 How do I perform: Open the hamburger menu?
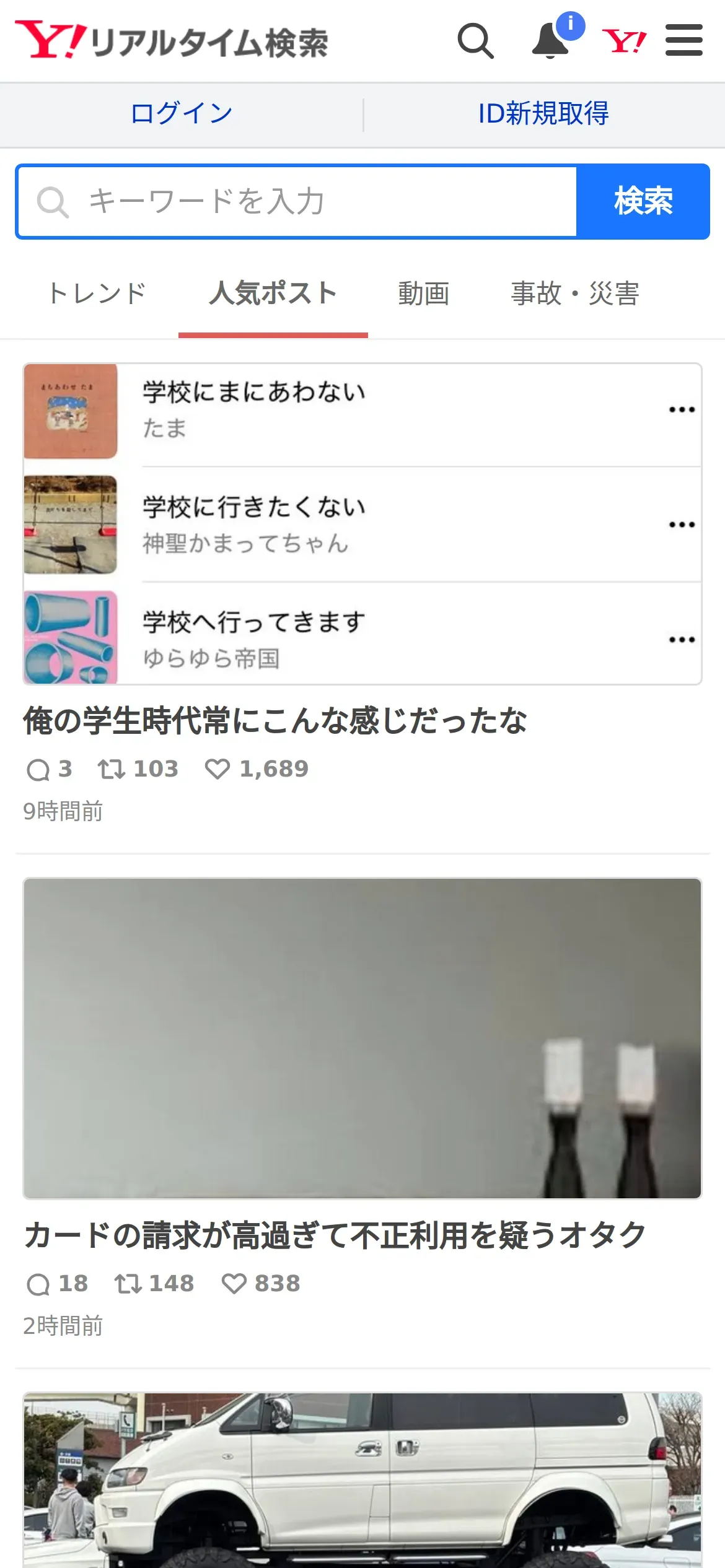tap(683, 41)
